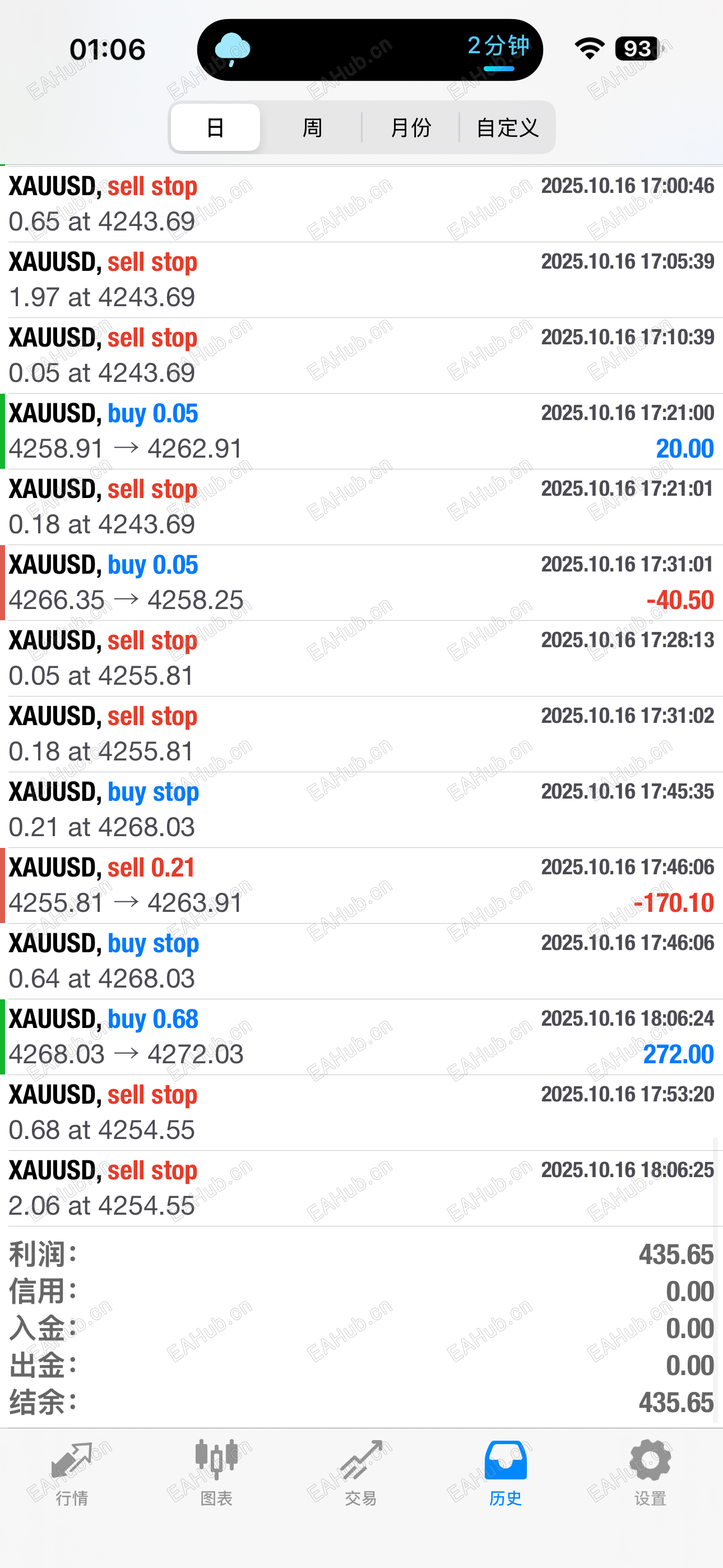Screen dimensions: 723x1568
Task: Select the 周 (week) period
Action: 312,127
